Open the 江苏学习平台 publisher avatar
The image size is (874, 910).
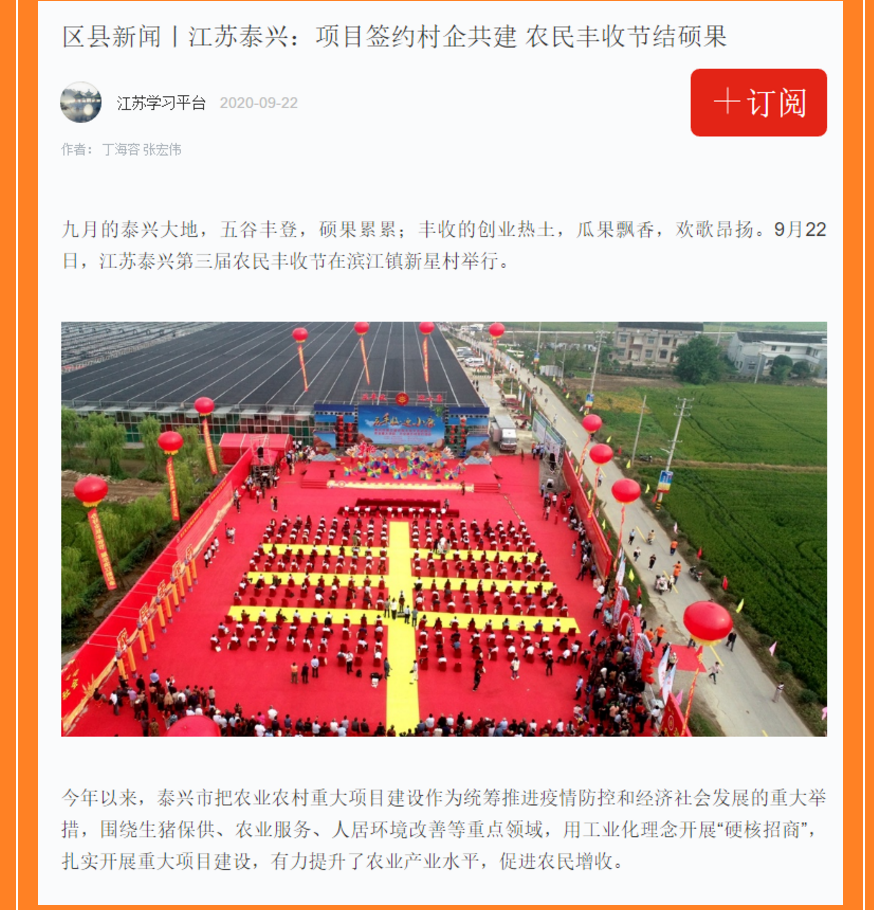click(81, 102)
